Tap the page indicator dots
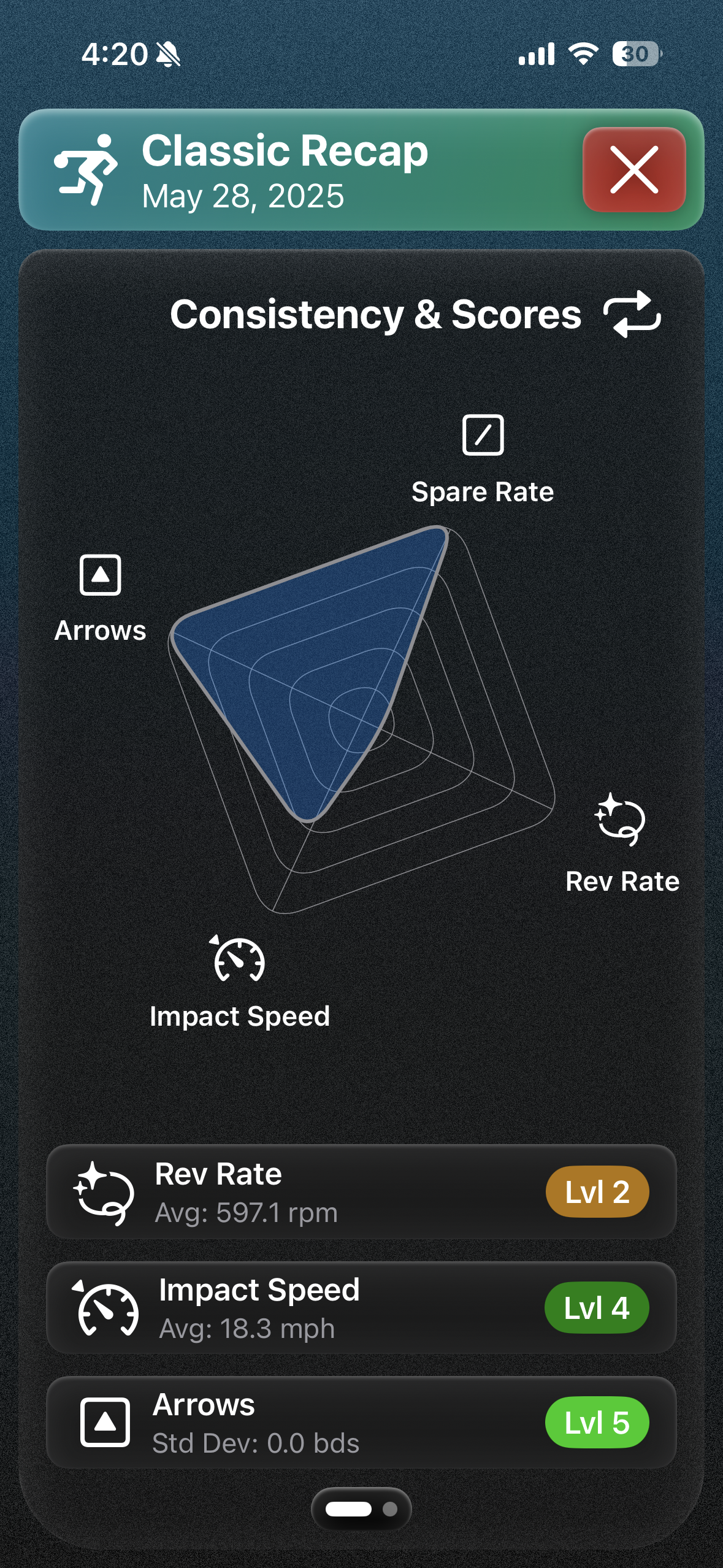The image size is (723, 1568). point(361,1508)
